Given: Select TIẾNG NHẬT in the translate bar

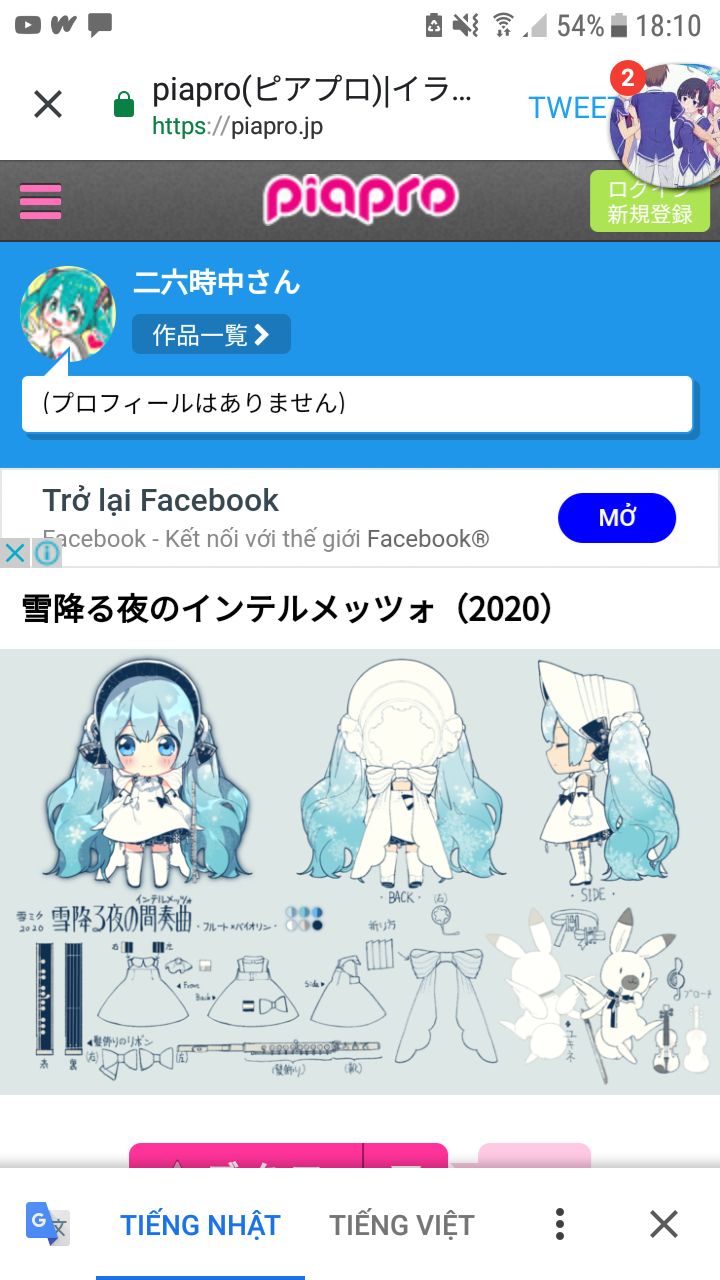Looking at the screenshot, I should tap(200, 1225).
